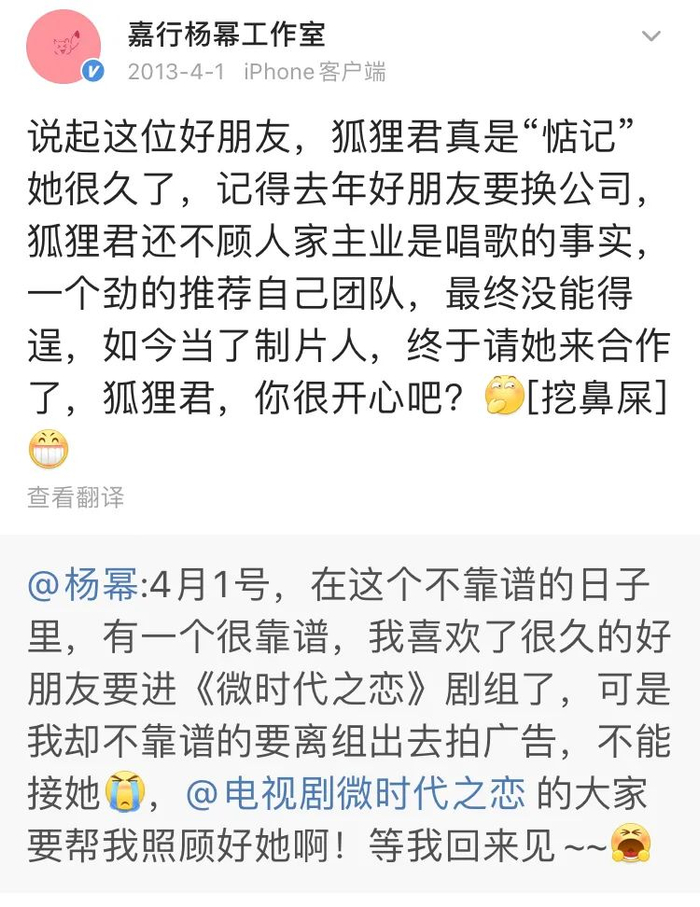Open the @电视剧微时代之恋 mention link

(356, 793)
